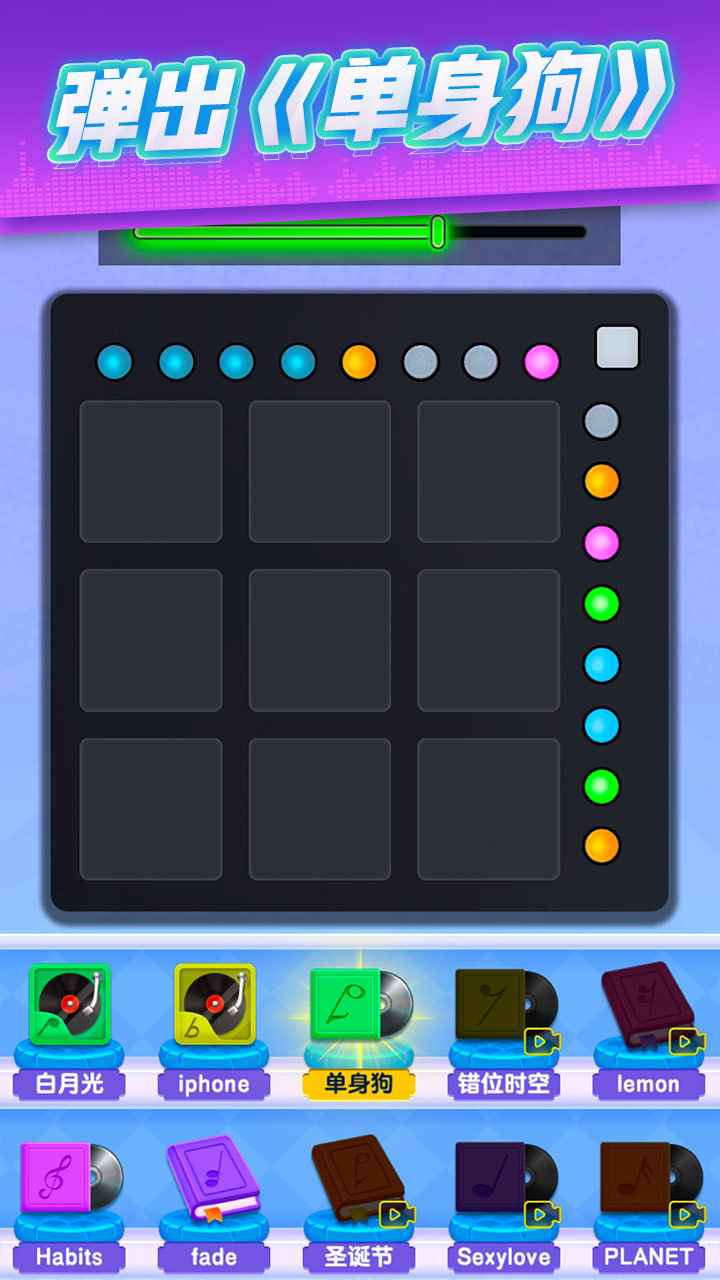
Task: Tap the white square launchpad button
Action: click(x=617, y=347)
